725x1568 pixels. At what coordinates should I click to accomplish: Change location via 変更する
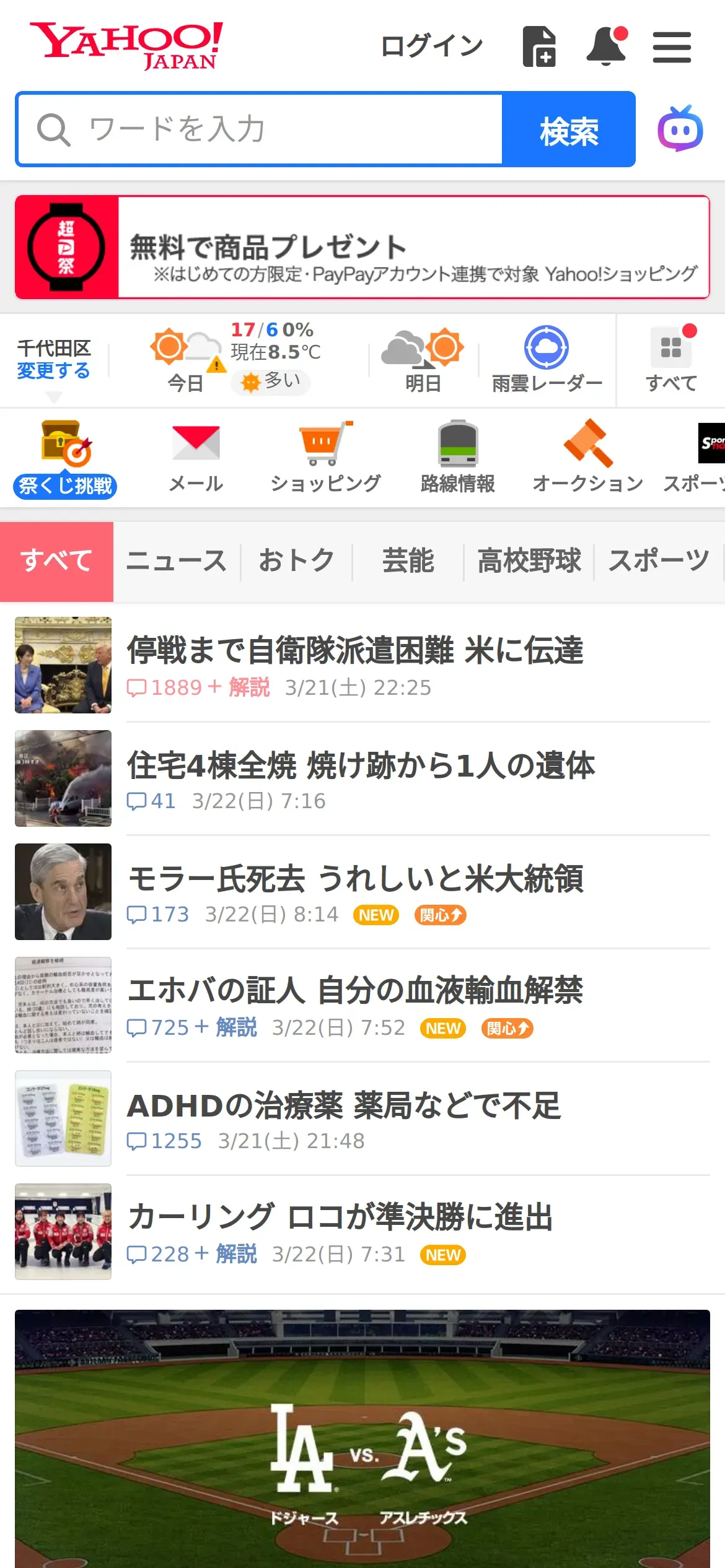click(53, 370)
